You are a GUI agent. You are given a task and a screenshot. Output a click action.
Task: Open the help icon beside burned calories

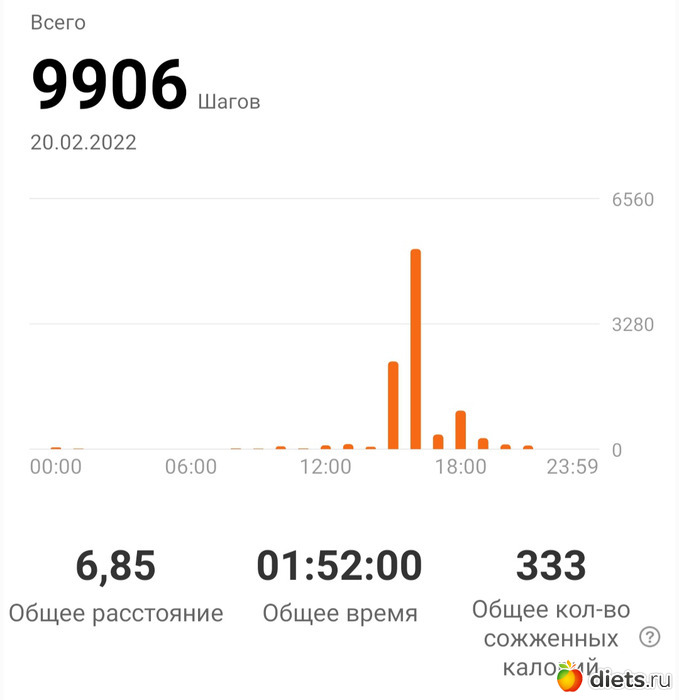650,637
